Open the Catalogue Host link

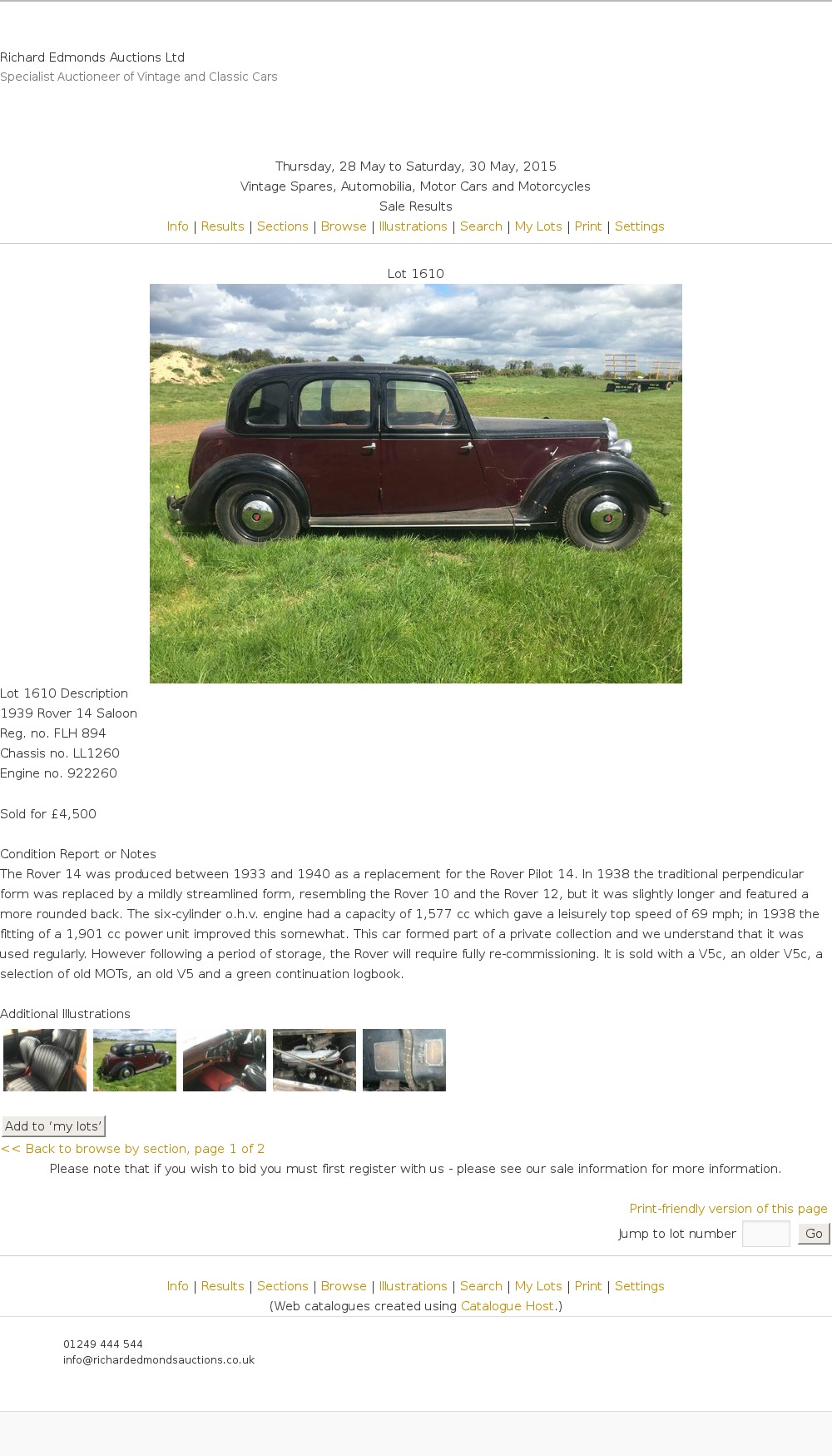tap(507, 1306)
